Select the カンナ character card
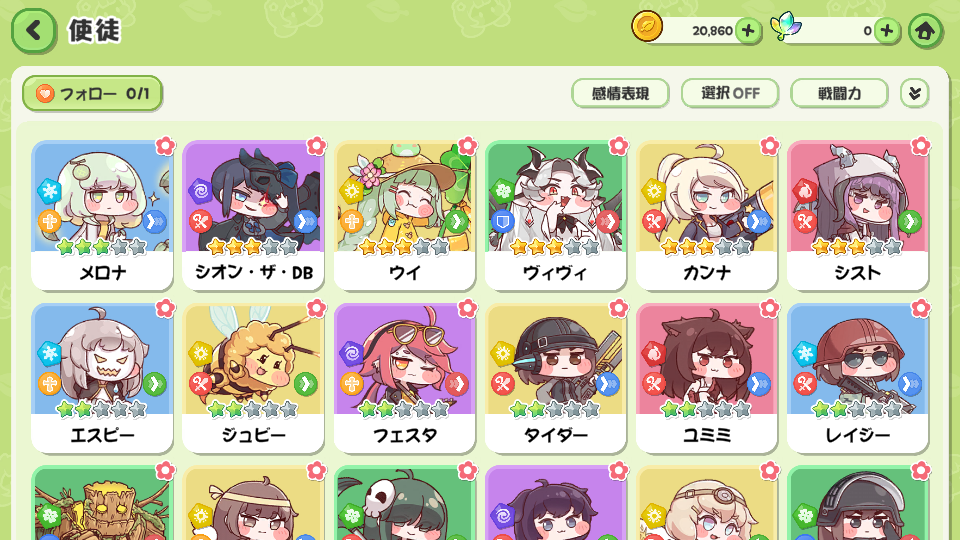The height and width of the screenshot is (540, 960). [x=706, y=215]
